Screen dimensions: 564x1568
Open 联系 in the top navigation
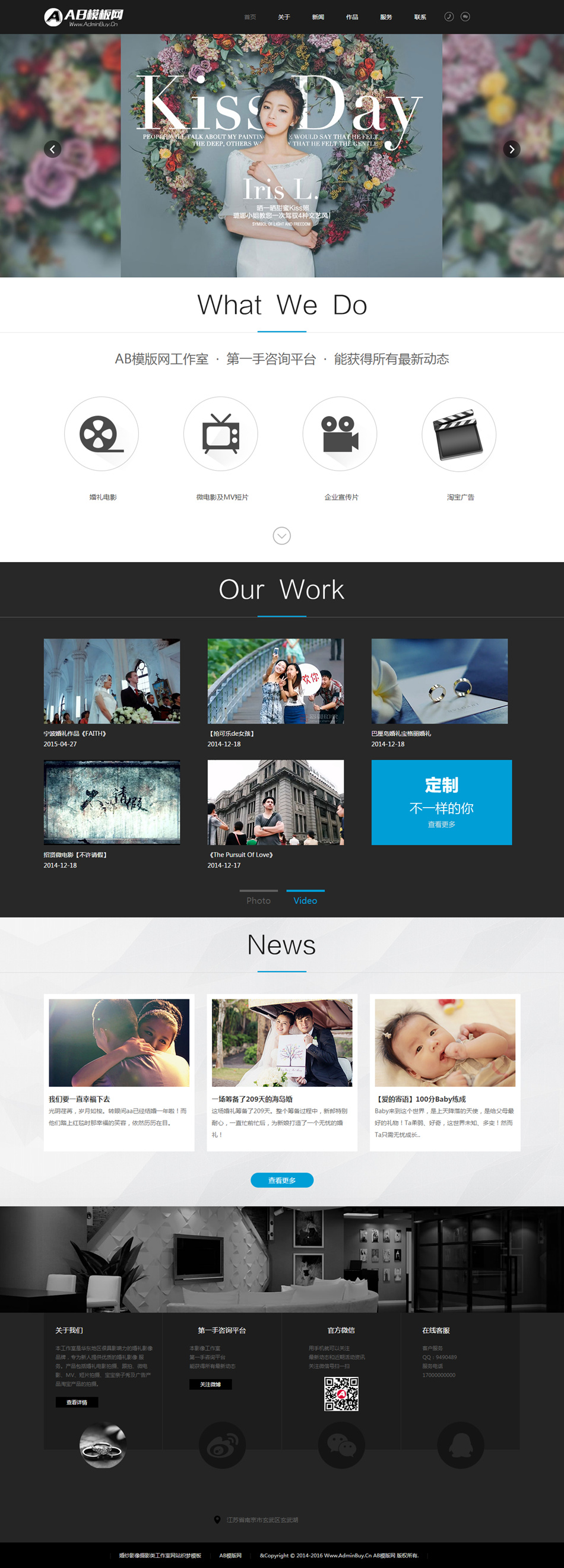tap(420, 17)
